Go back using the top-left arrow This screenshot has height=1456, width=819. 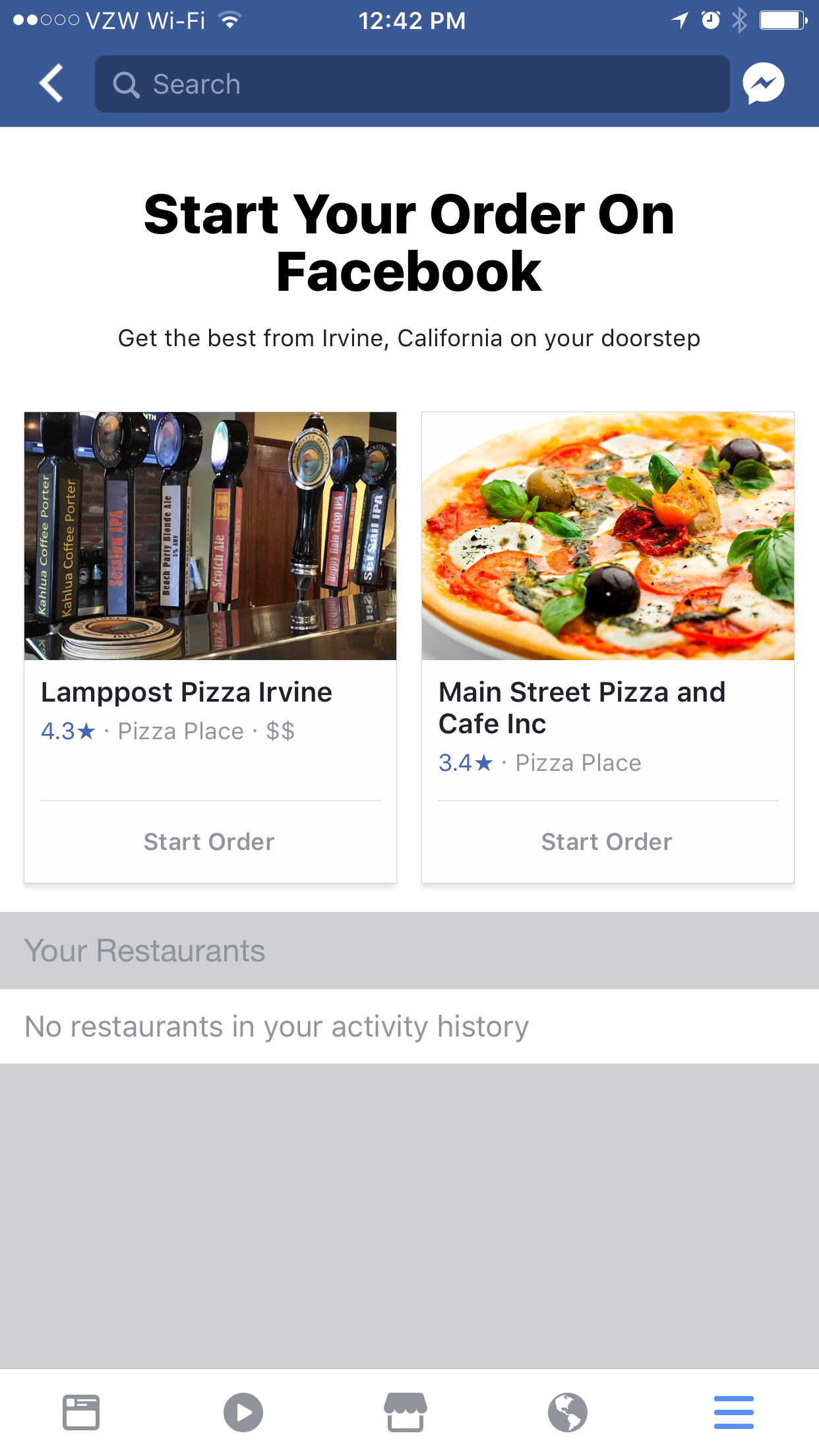(x=51, y=83)
